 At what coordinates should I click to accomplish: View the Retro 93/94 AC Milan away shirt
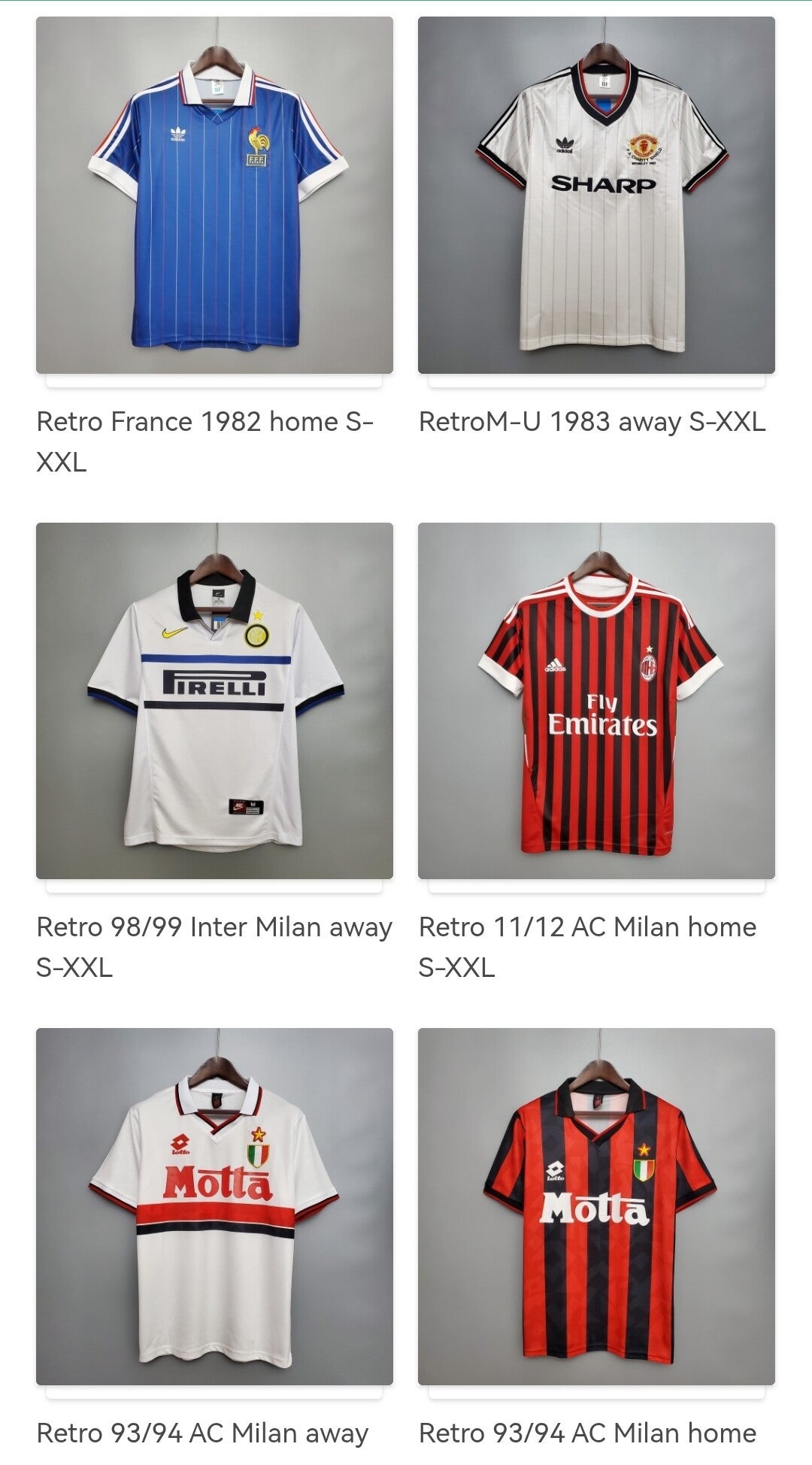click(x=214, y=1206)
